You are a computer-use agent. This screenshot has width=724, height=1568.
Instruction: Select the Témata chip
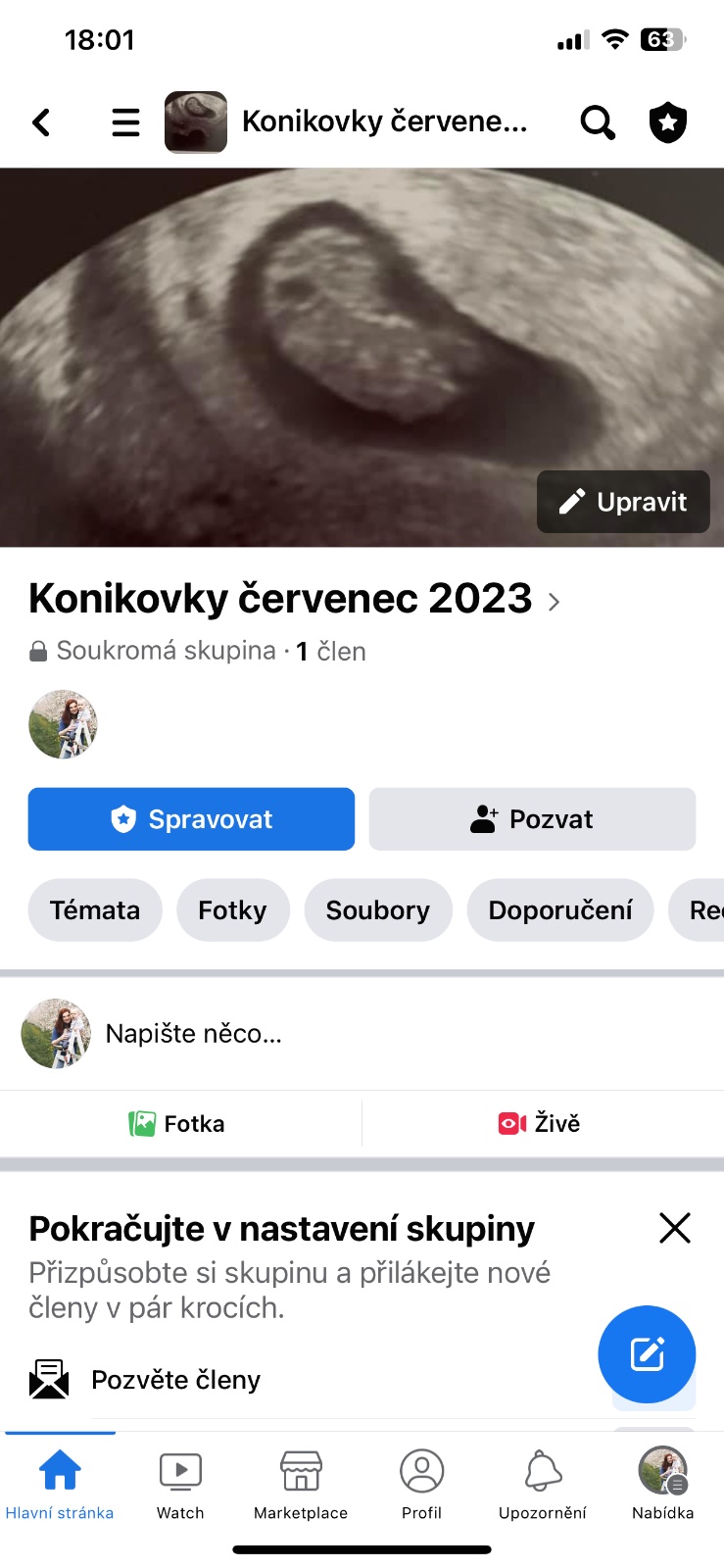click(95, 910)
